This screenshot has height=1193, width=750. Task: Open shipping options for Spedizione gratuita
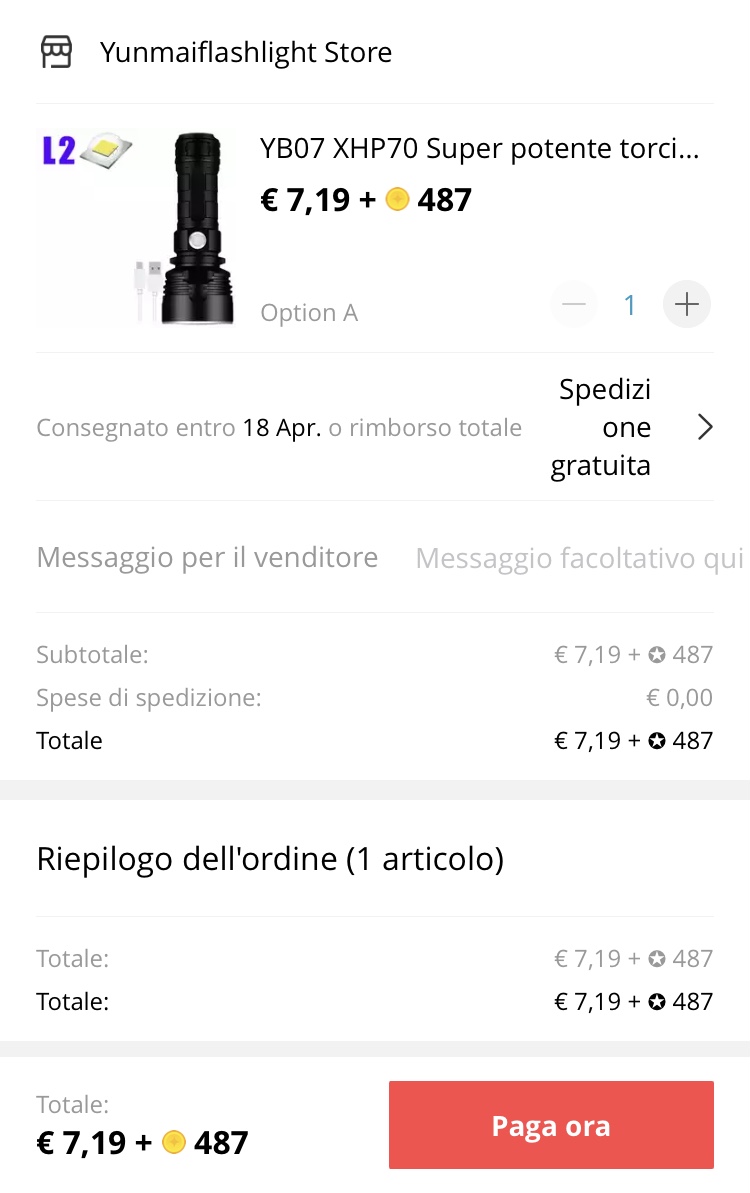(x=704, y=428)
